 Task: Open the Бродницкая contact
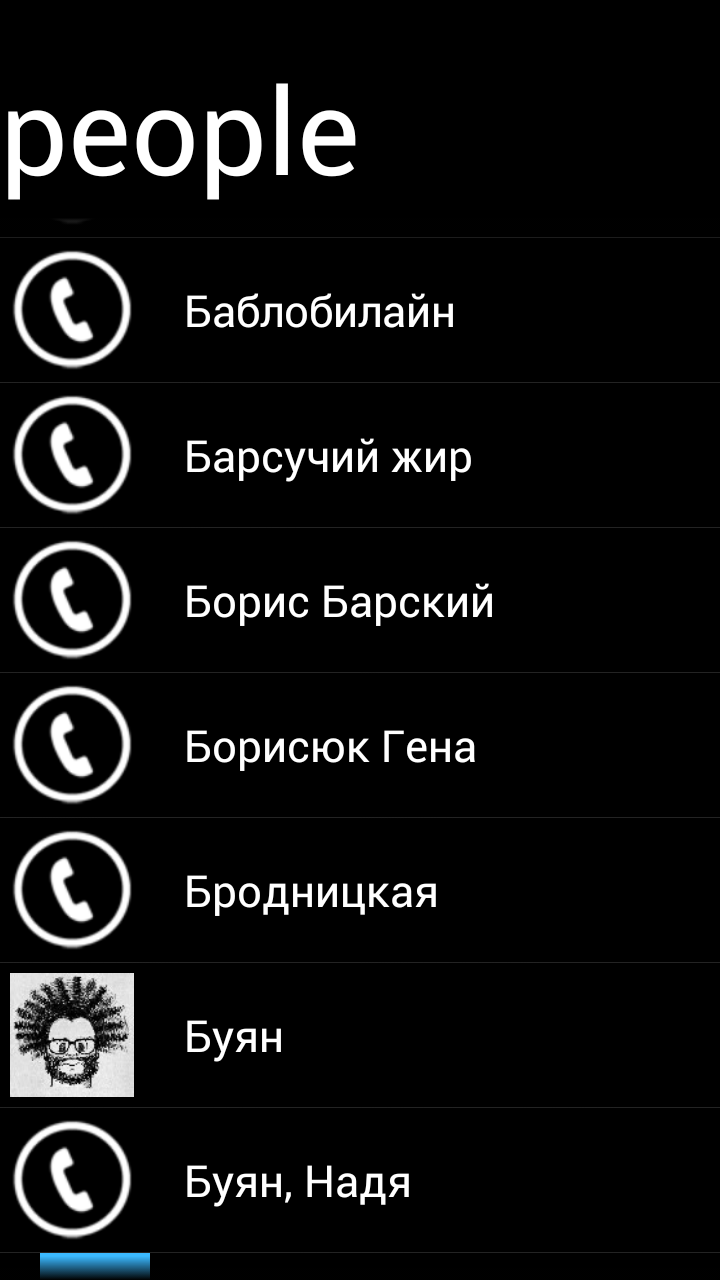(311, 892)
